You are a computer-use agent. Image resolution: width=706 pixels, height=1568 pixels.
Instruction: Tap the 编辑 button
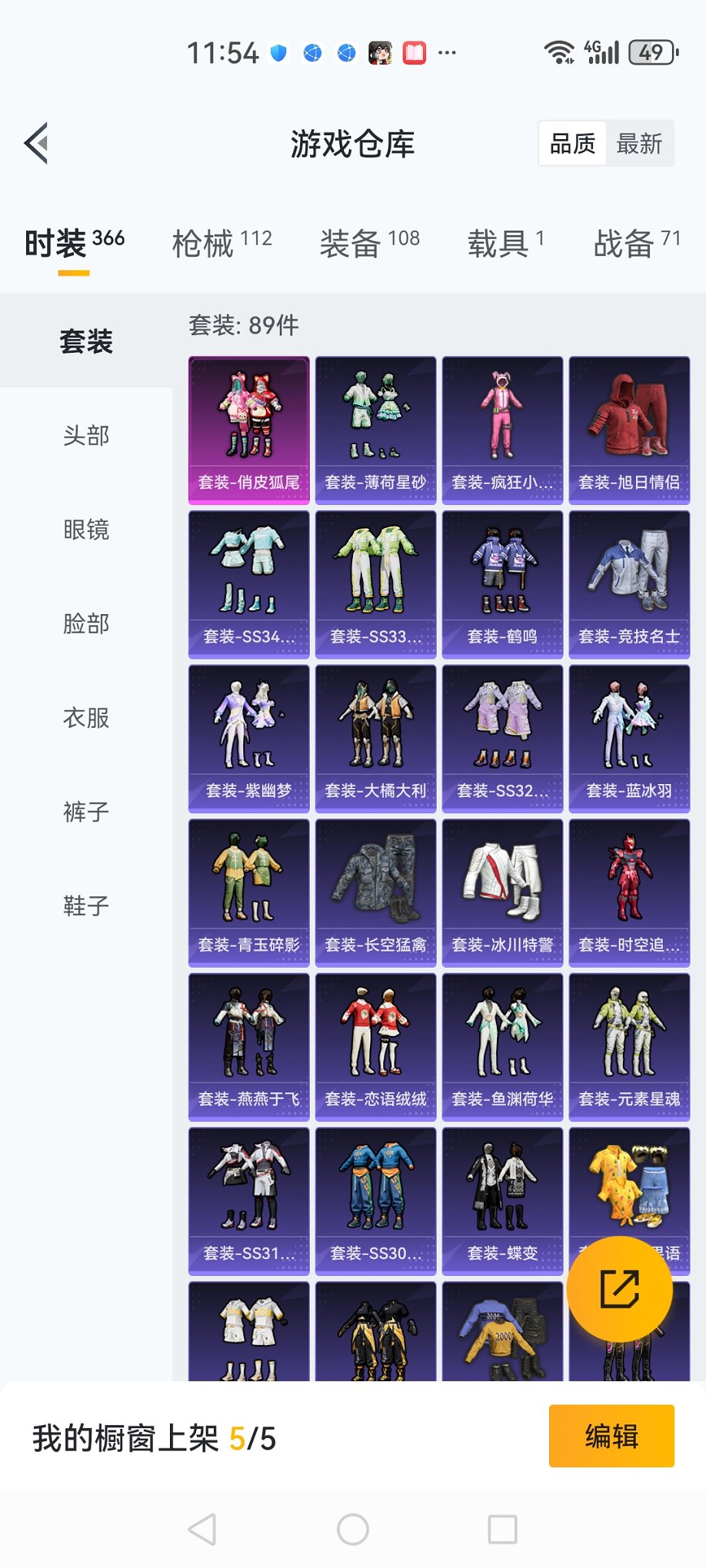pyautogui.click(x=611, y=1436)
